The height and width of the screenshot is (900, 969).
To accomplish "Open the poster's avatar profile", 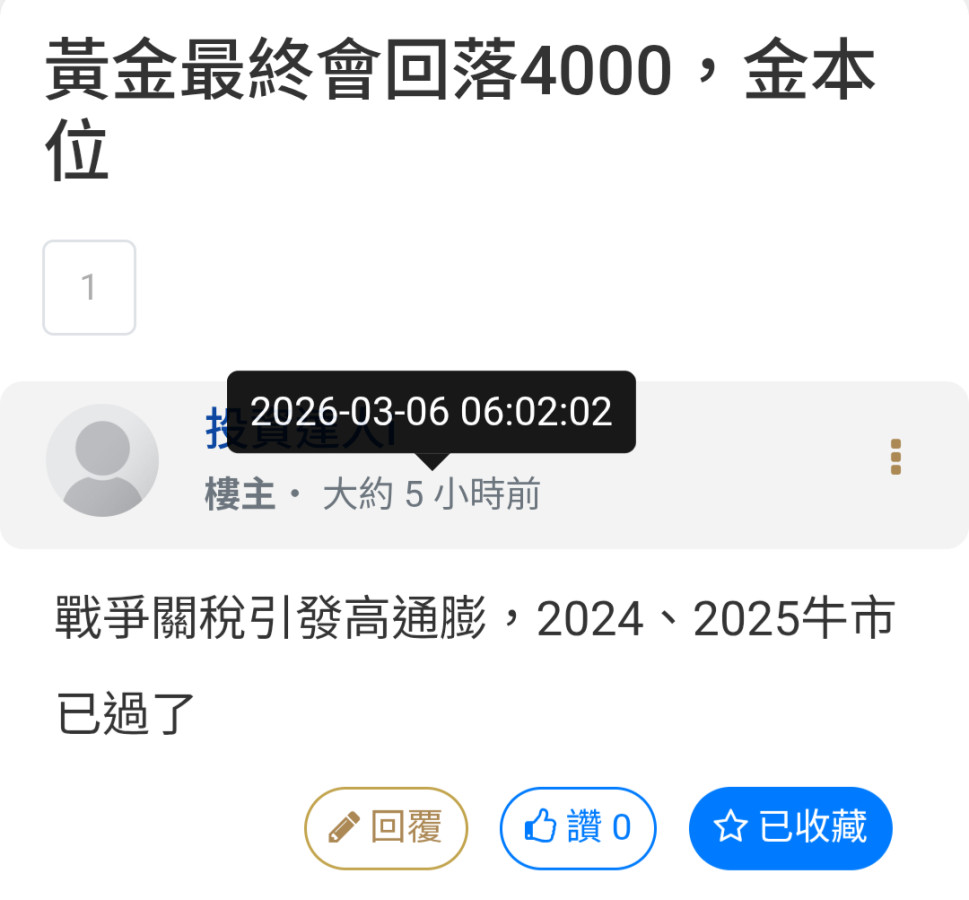I will [102, 460].
